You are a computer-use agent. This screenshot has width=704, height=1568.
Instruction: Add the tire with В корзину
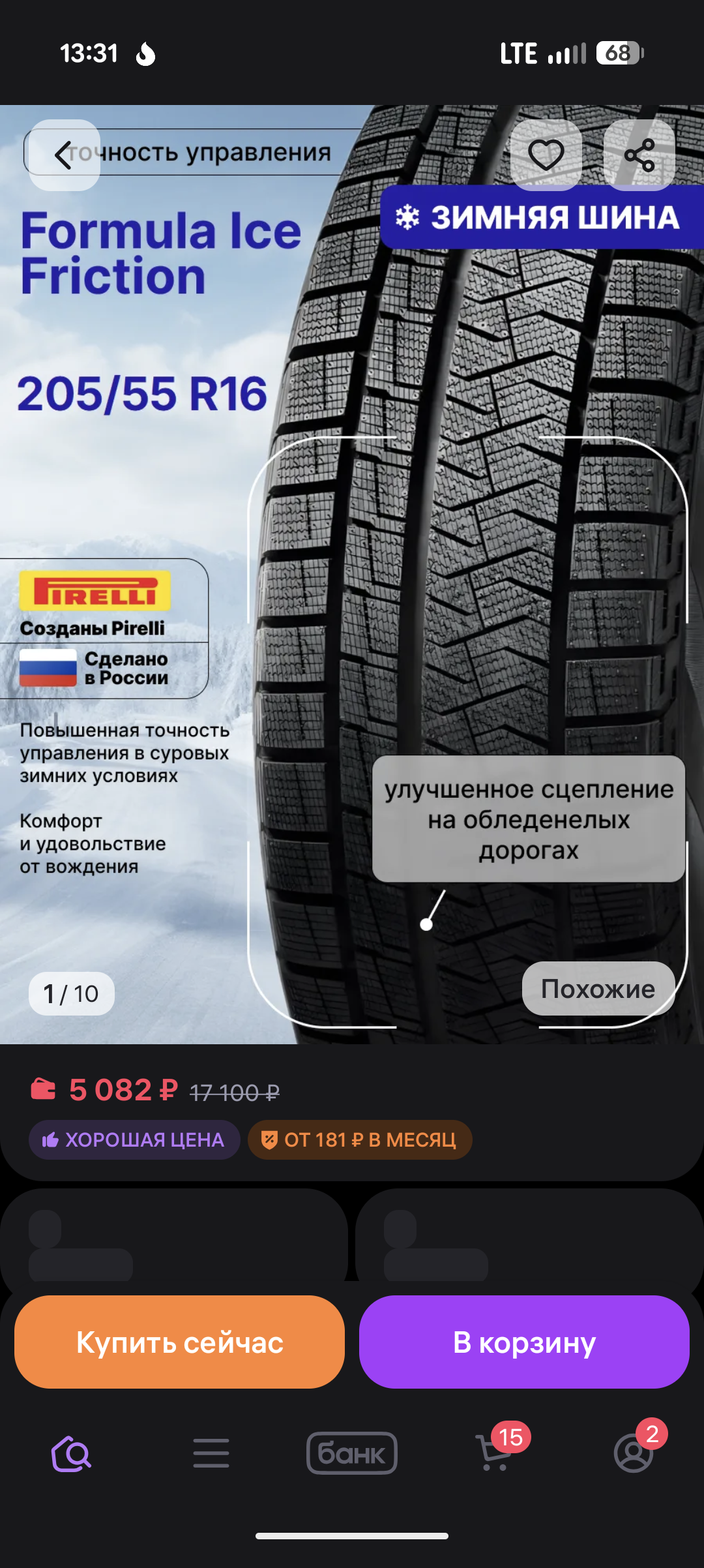524,1342
